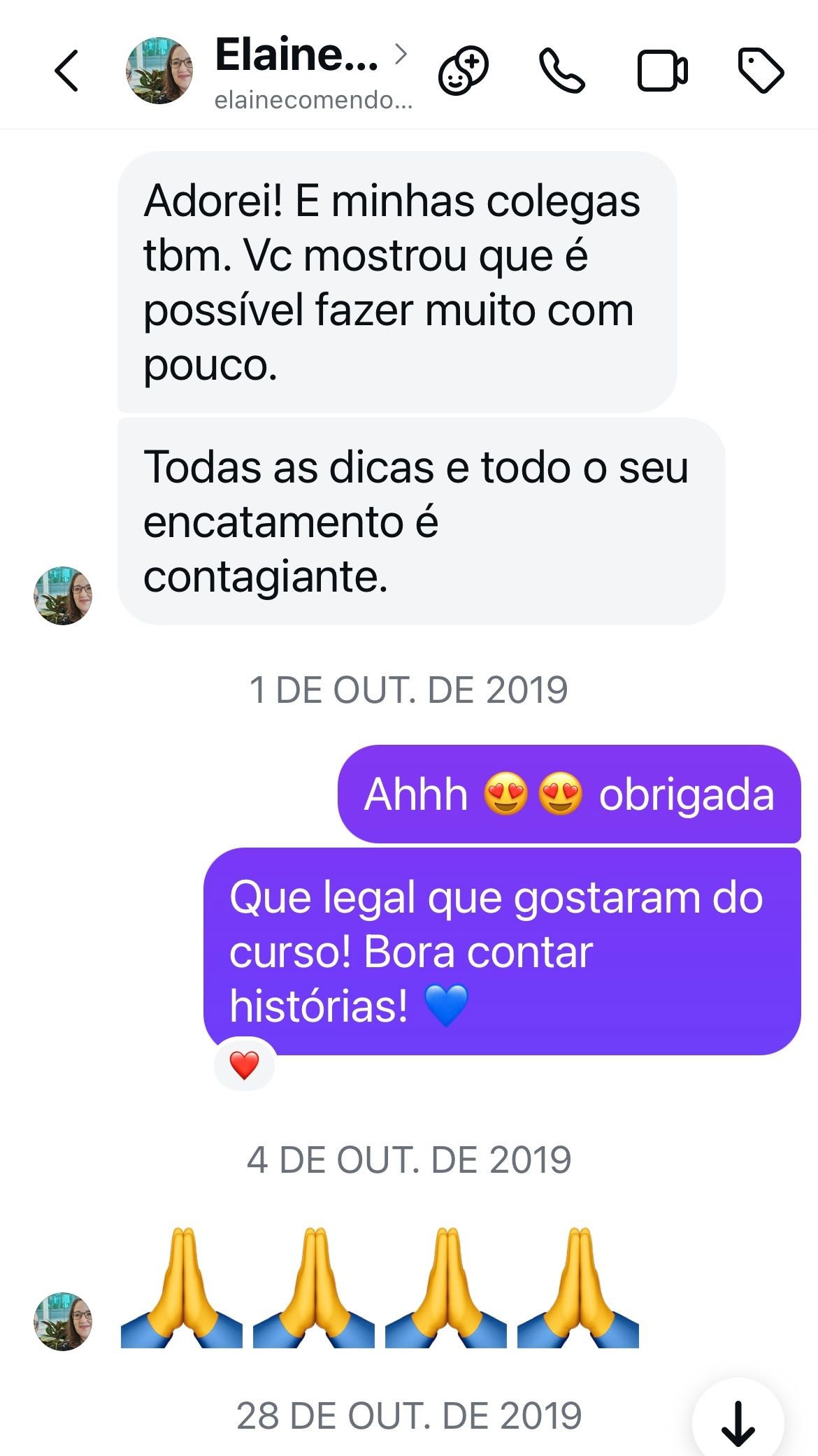Jump to latest messages with down arrow
Screen dimensions: 818x1456
coord(738,1422)
